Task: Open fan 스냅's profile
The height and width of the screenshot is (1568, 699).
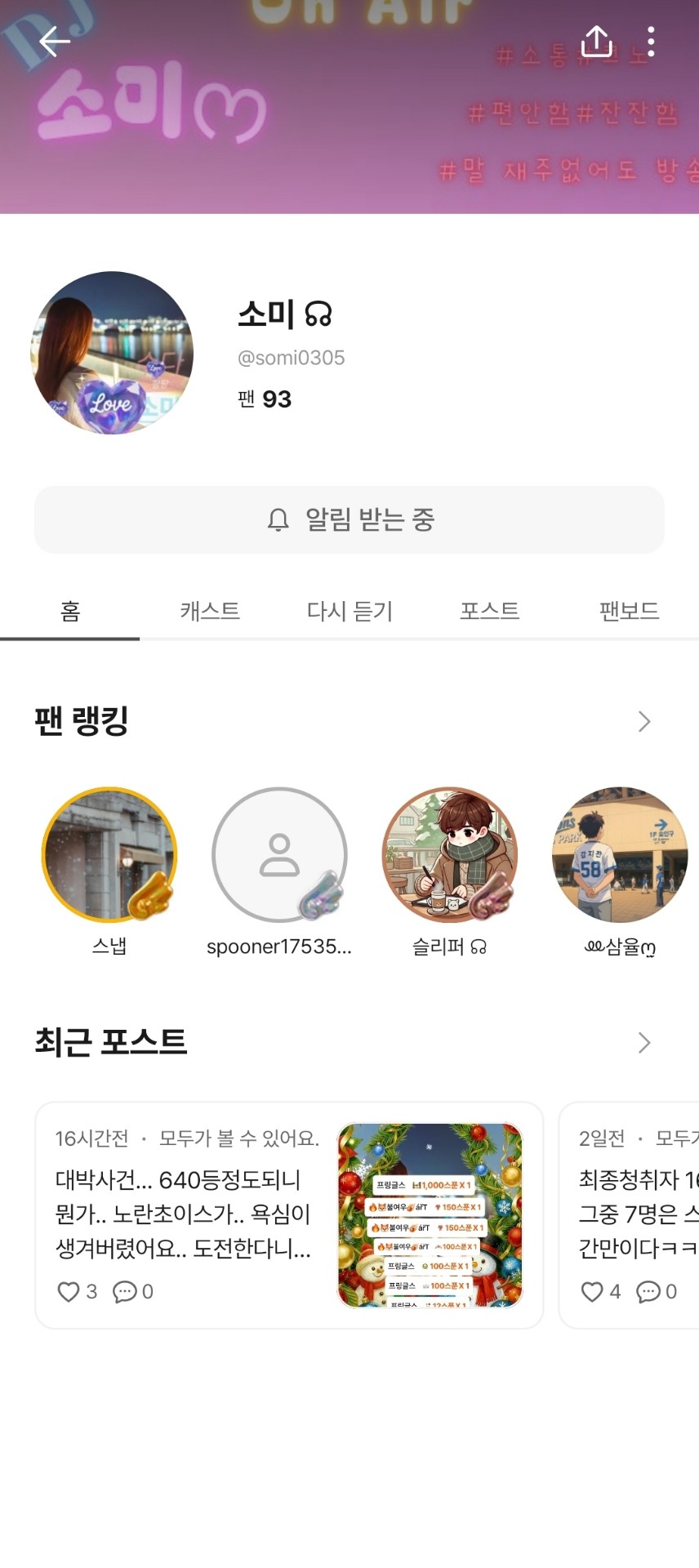Action: coord(109,855)
